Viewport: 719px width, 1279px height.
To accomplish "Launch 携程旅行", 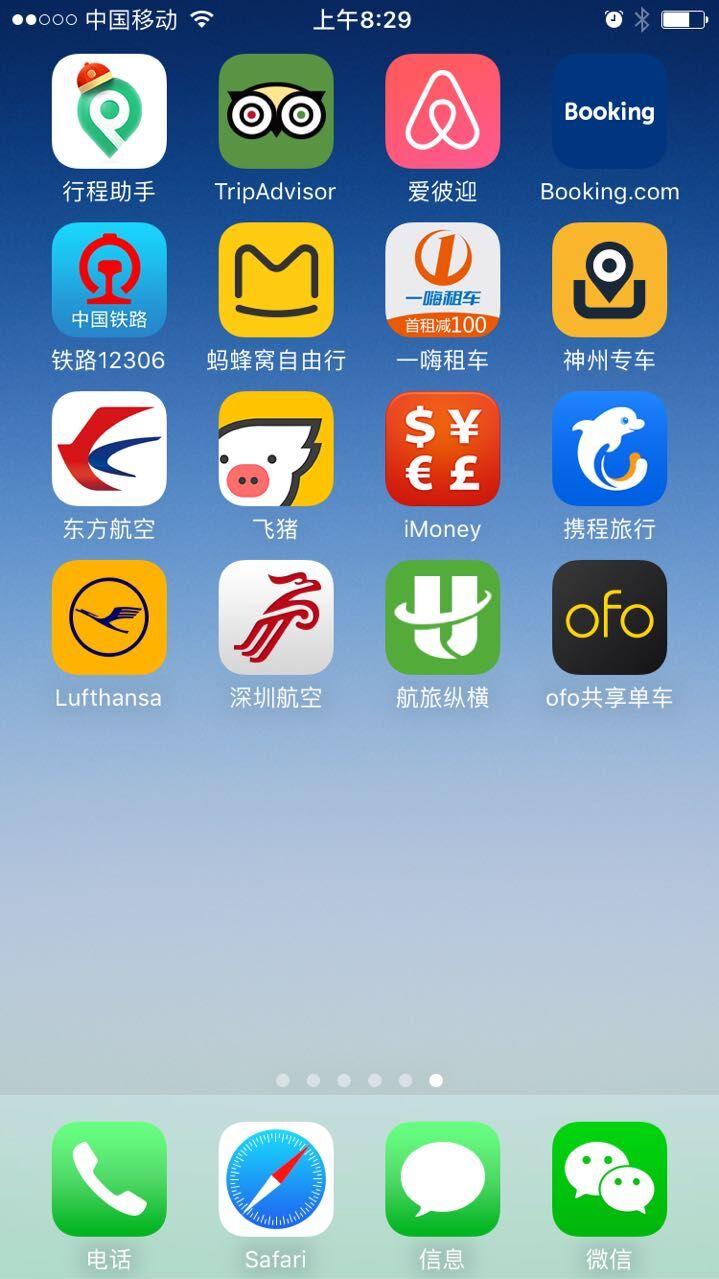I will coord(609,448).
